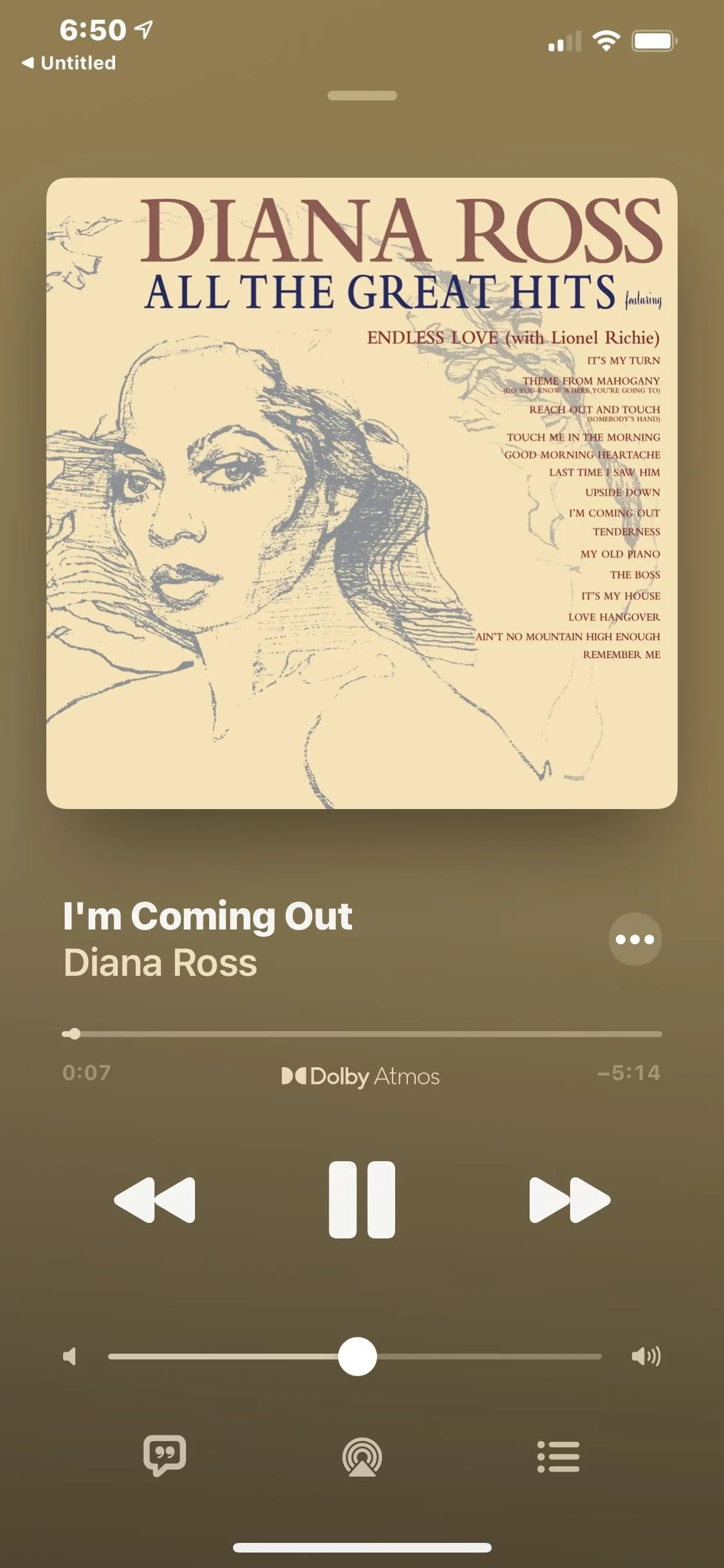Tap the Dolby Atmos badge
The image size is (724, 1568).
click(x=360, y=1076)
